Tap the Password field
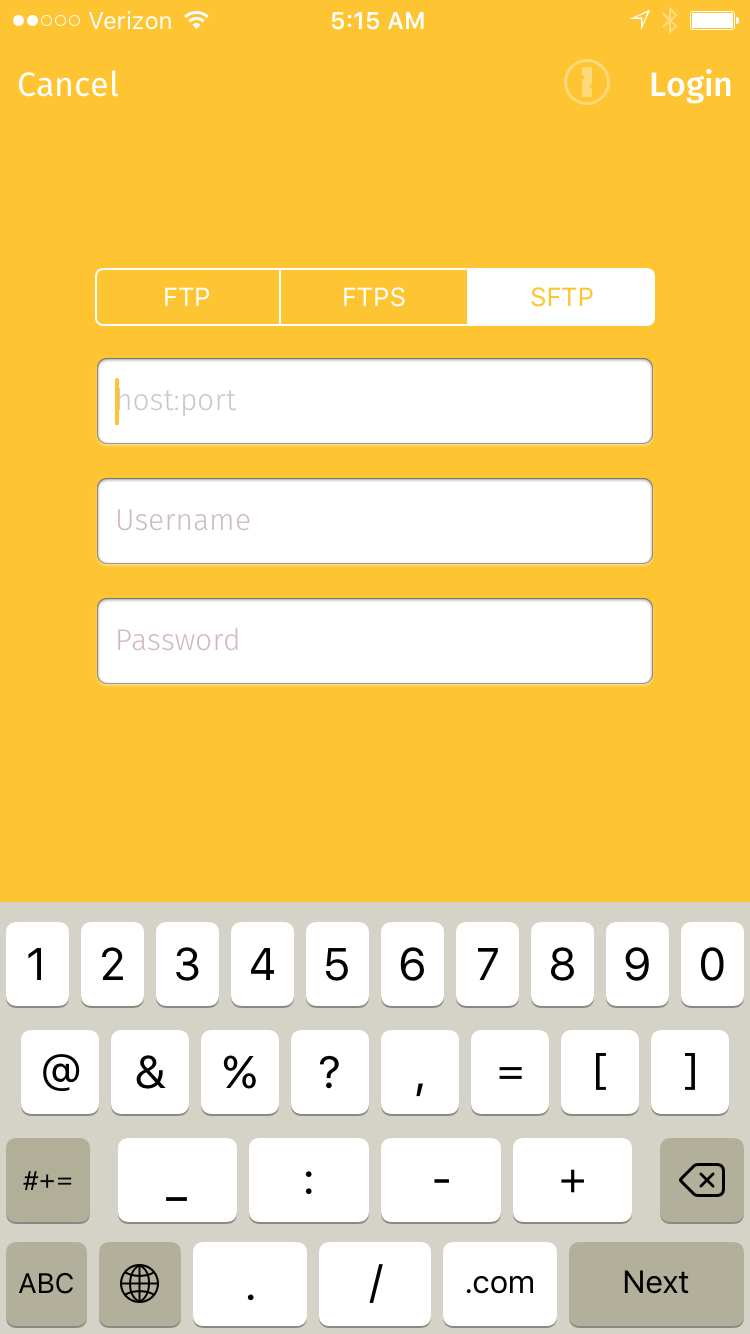Screen dimensions: 750x1334 tap(375, 641)
